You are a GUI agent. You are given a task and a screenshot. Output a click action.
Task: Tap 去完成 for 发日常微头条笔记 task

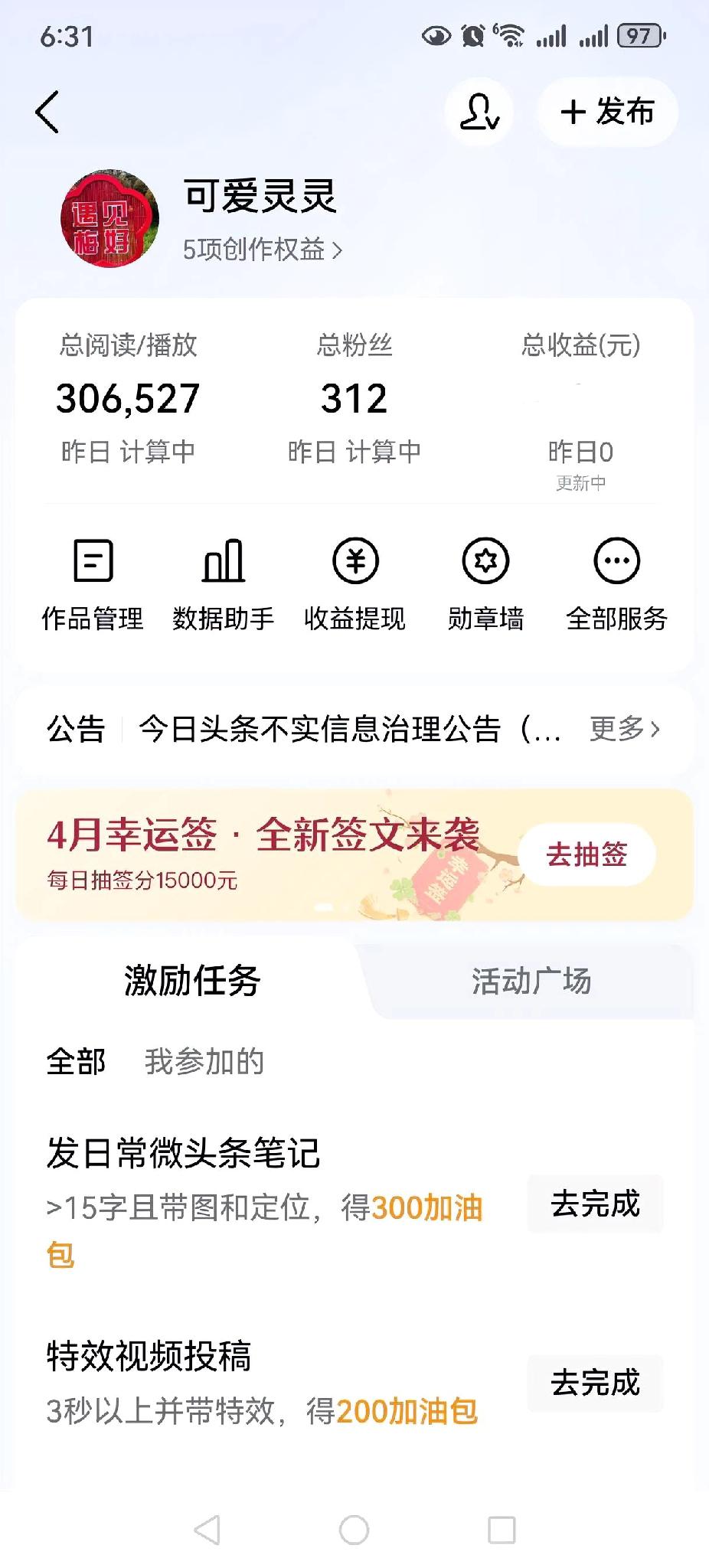coord(596,1204)
